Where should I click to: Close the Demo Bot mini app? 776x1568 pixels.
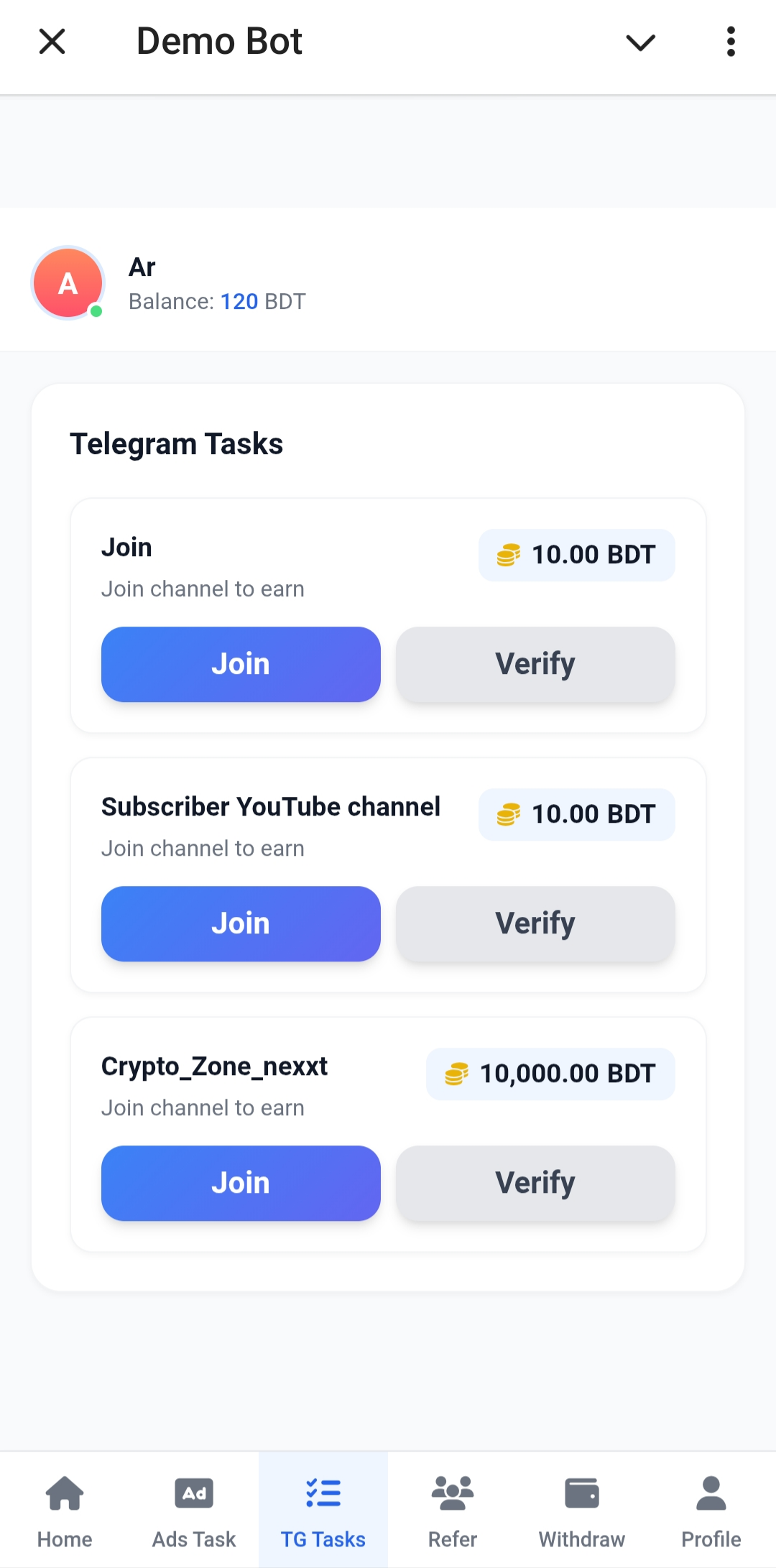[52, 42]
